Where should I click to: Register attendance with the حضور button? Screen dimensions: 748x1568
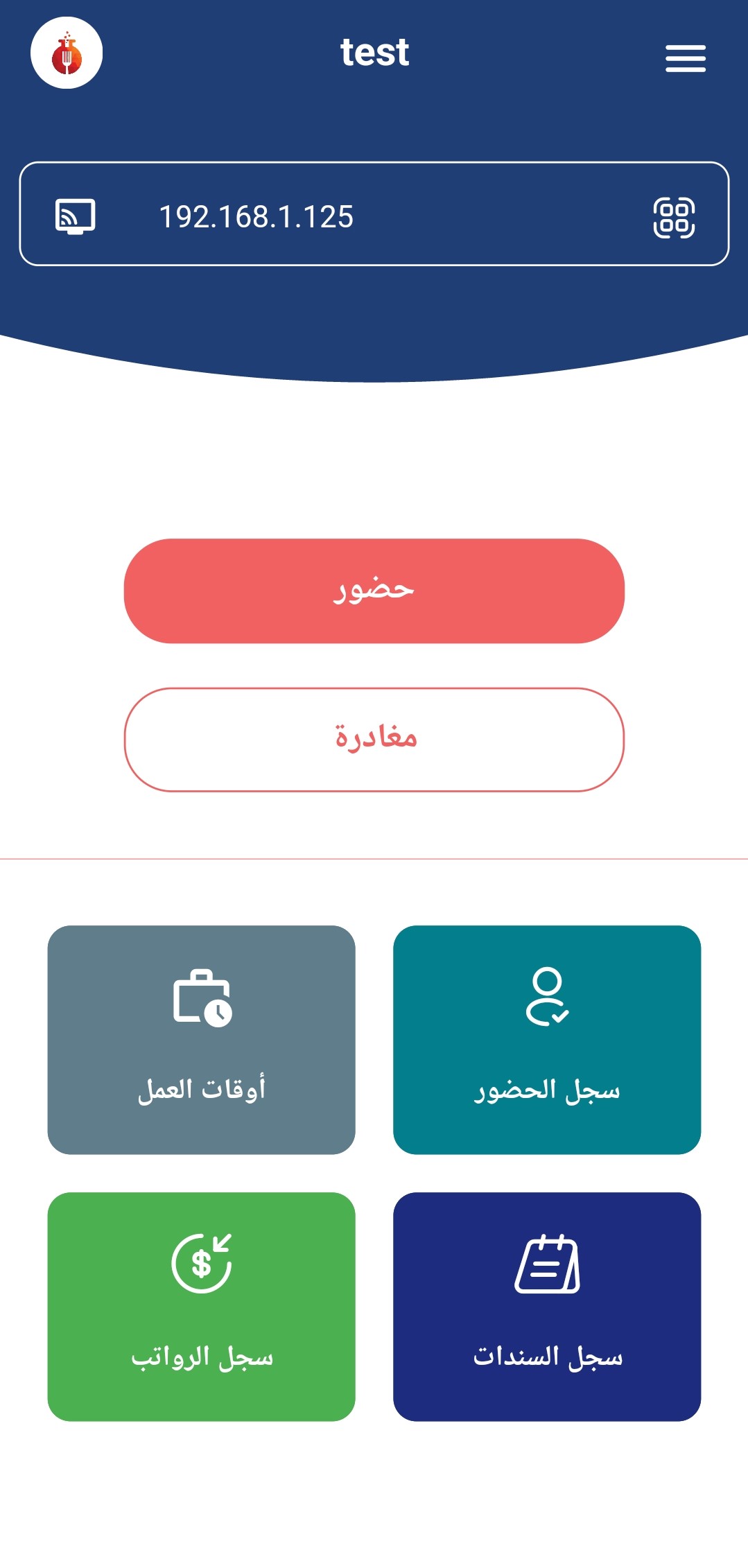click(374, 591)
